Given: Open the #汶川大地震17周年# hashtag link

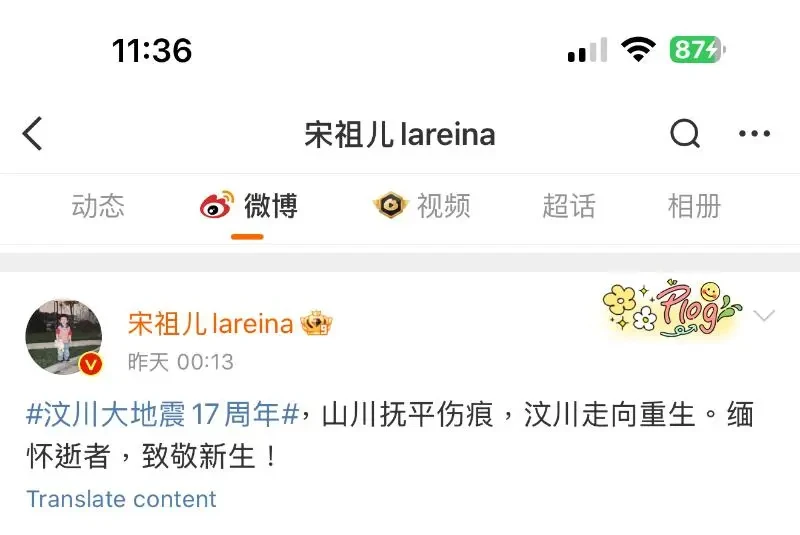Looking at the screenshot, I should pos(163,415).
